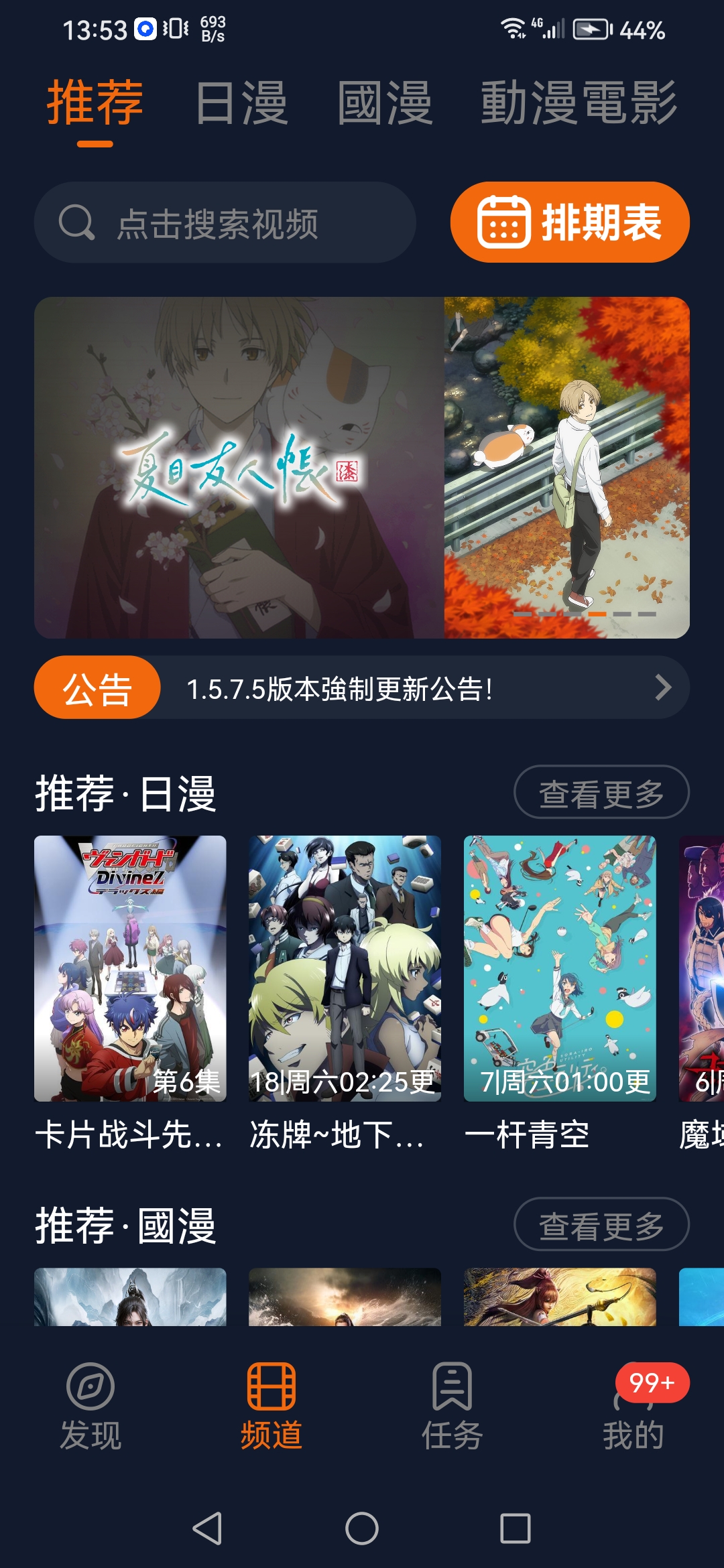View more in 推荐·國漫 section
Screen dimensions: 724x1568
point(601,1224)
